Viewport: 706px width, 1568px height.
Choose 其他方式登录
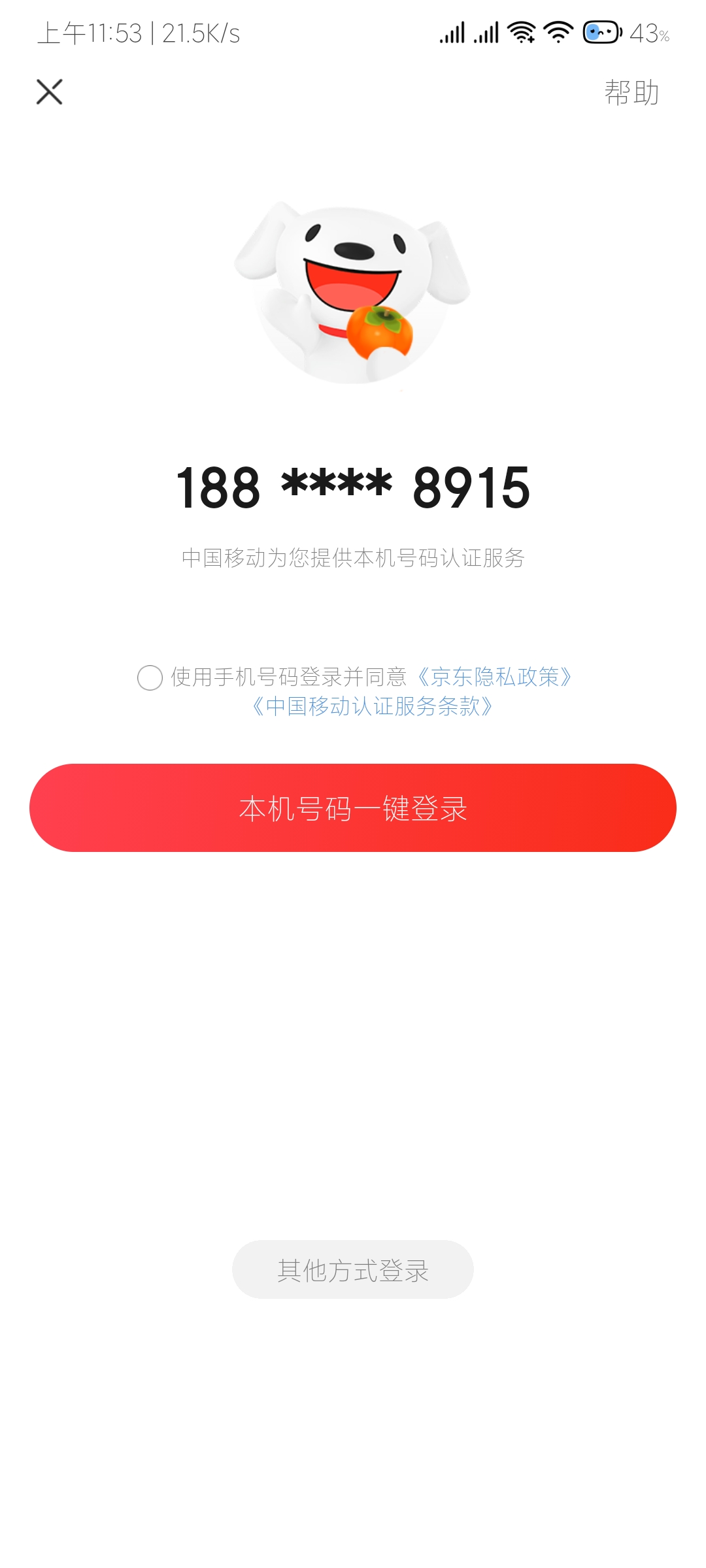tap(353, 1269)
